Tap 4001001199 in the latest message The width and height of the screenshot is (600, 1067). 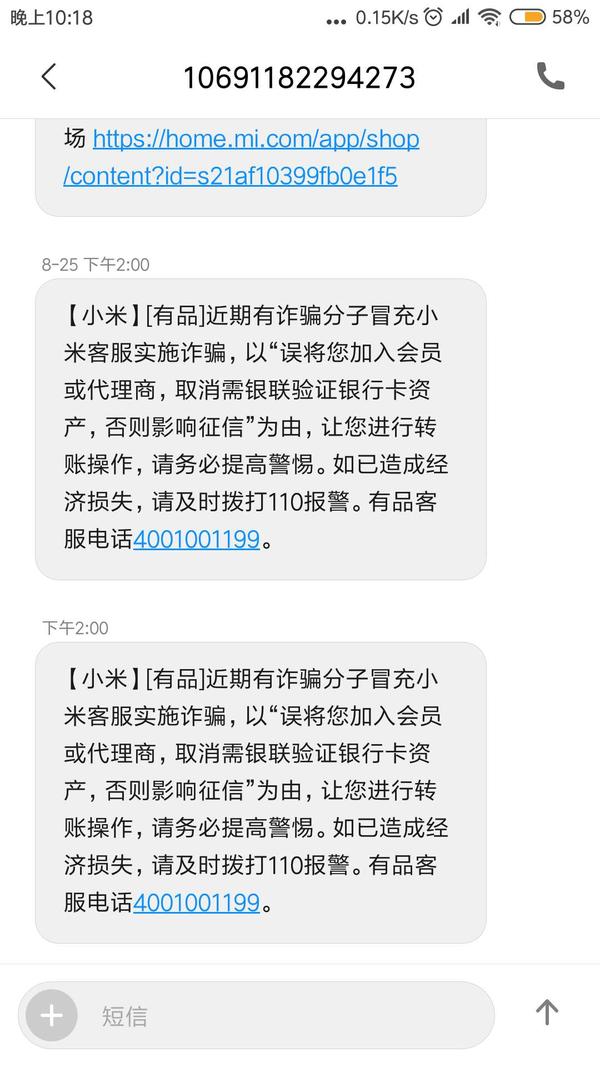197,902
